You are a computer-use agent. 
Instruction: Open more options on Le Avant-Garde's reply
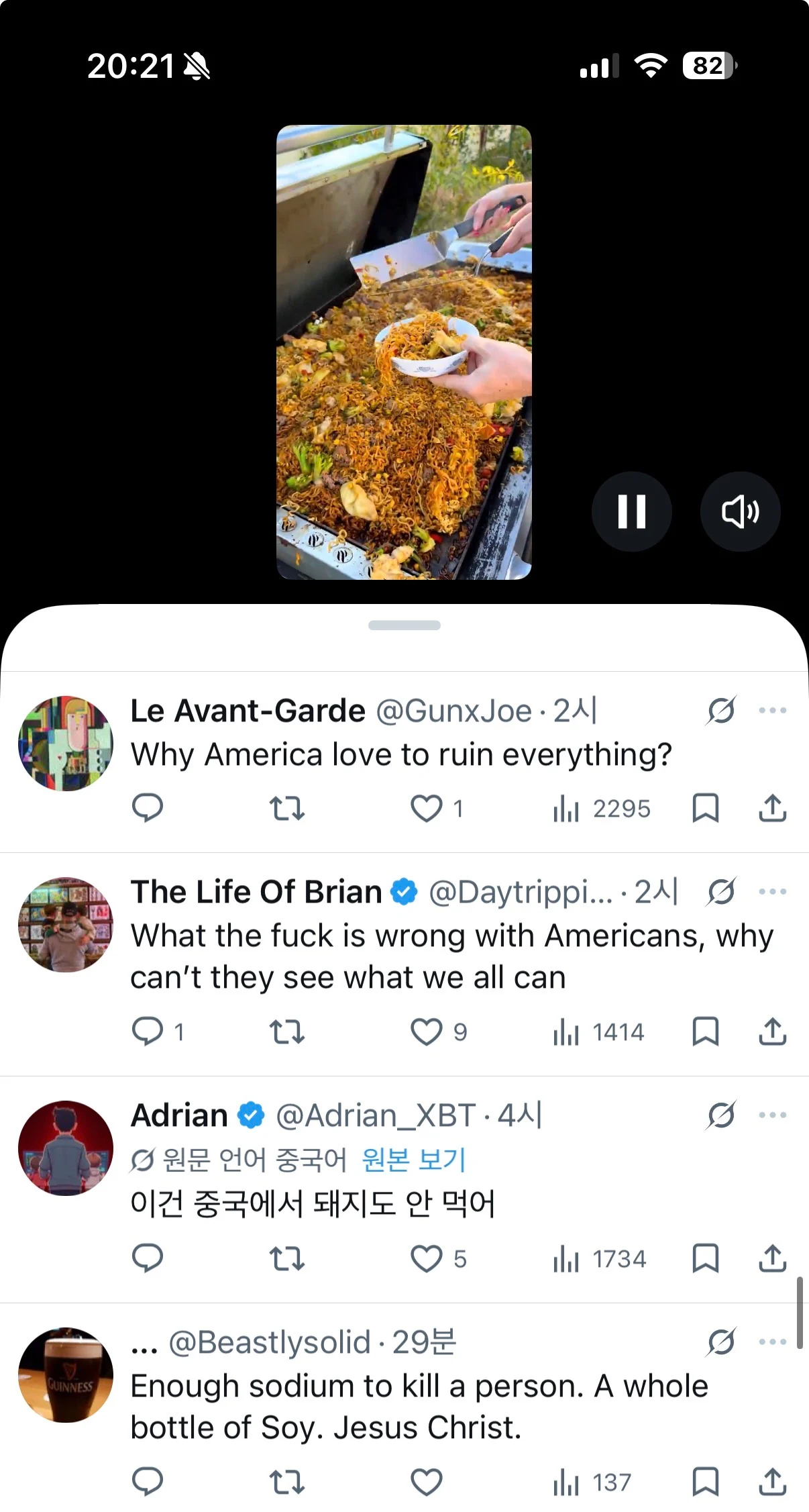pos(772,710)
